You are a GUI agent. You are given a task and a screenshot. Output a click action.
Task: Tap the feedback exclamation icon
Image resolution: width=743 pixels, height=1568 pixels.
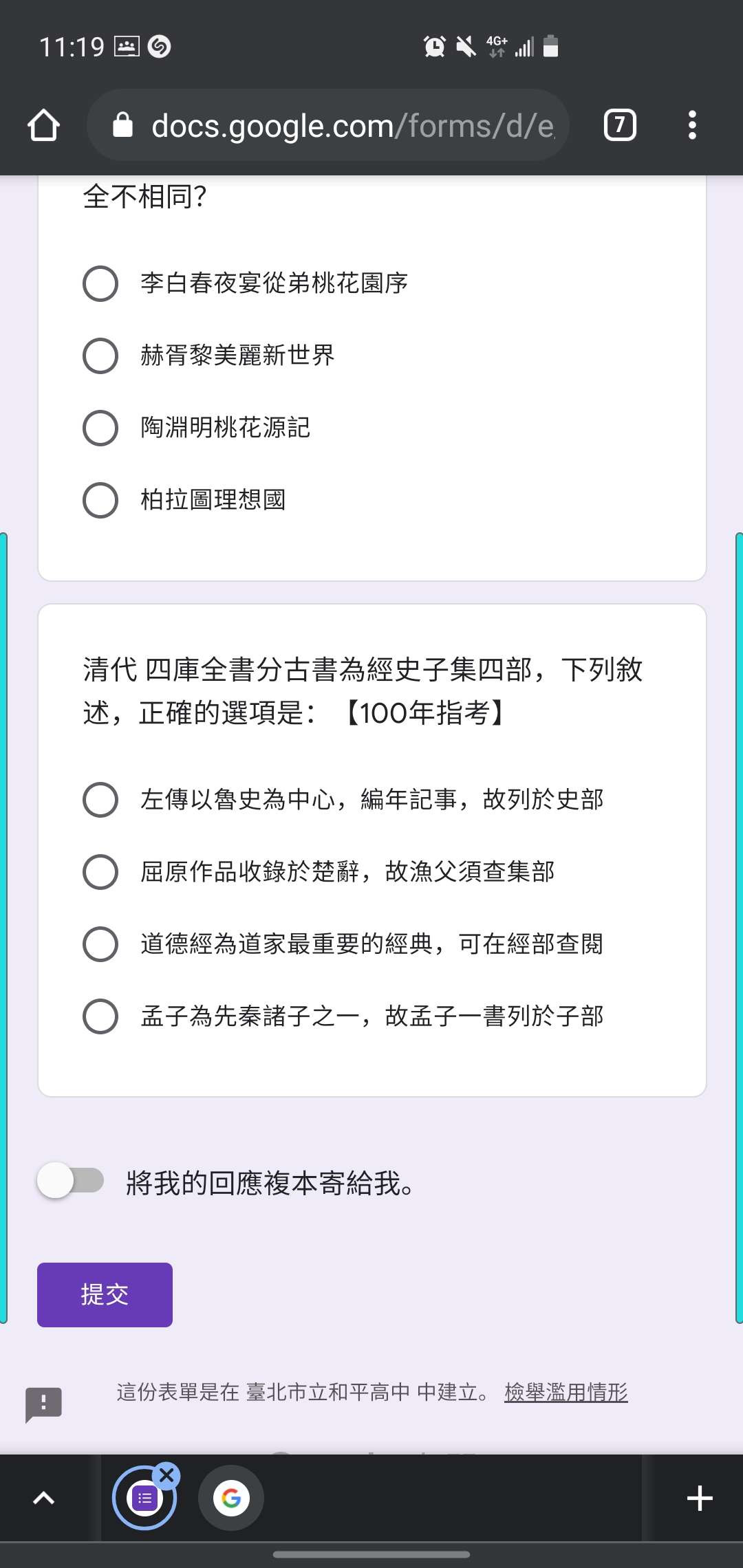point(43,1404)
